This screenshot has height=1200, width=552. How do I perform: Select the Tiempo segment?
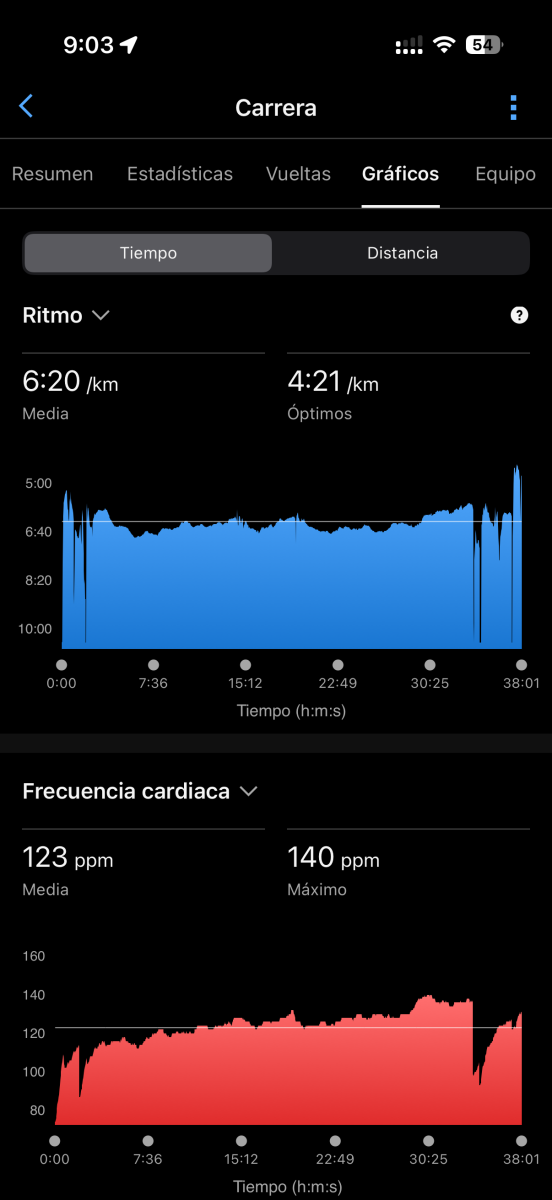(148, 253)
